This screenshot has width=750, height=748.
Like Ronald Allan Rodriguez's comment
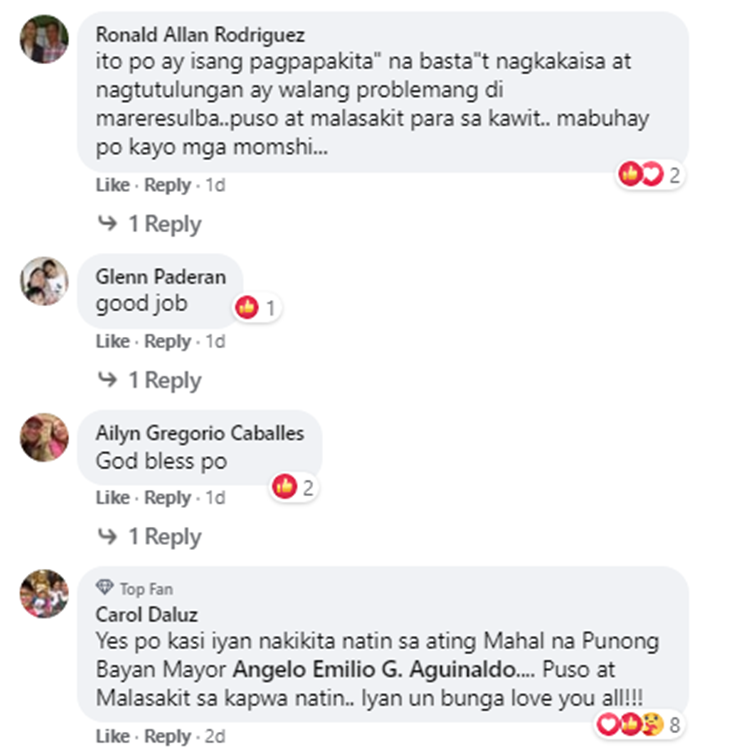point(112,185)
